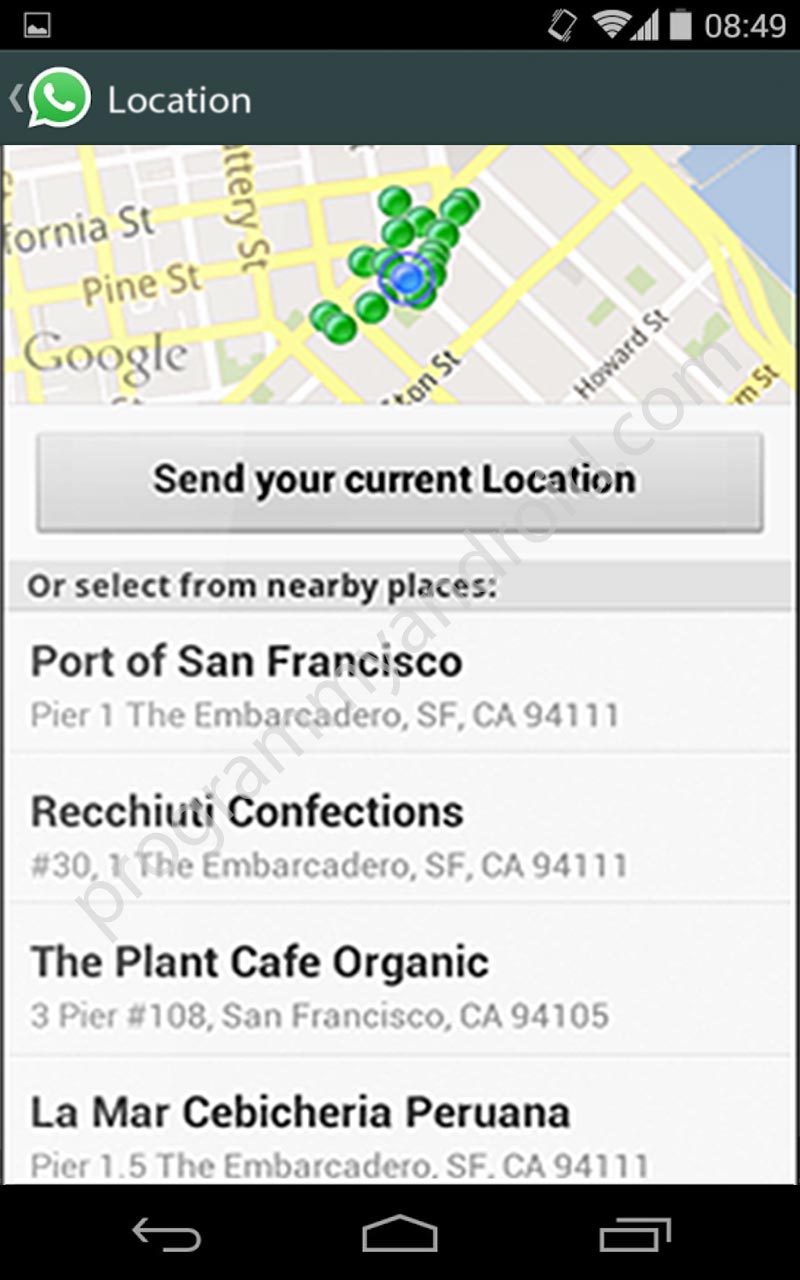Go to the home screen
The image size is (800, 1280).
(400, 1236)
